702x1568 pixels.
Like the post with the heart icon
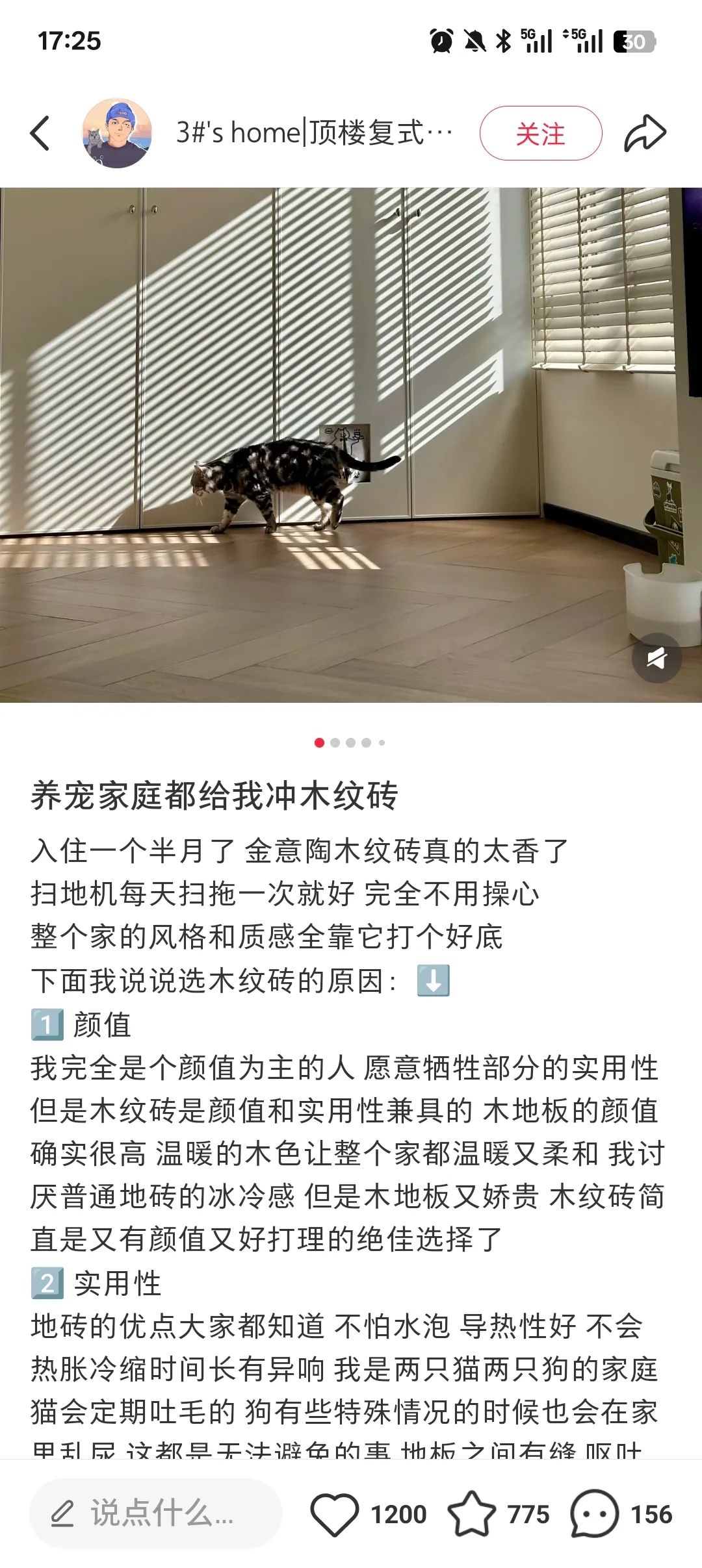click(x=335, y=1514)
